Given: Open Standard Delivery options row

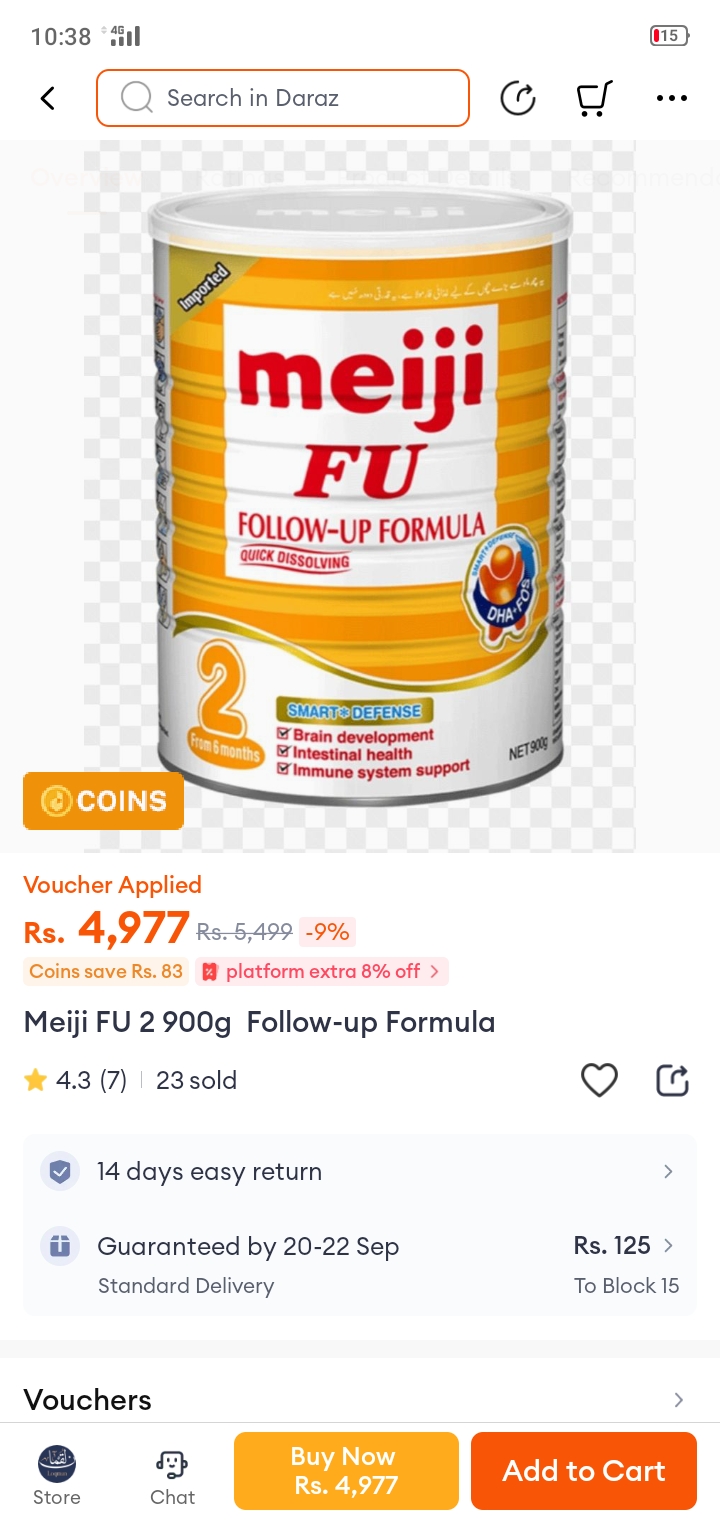Looking at the screenshot, I should point(360,1264).
